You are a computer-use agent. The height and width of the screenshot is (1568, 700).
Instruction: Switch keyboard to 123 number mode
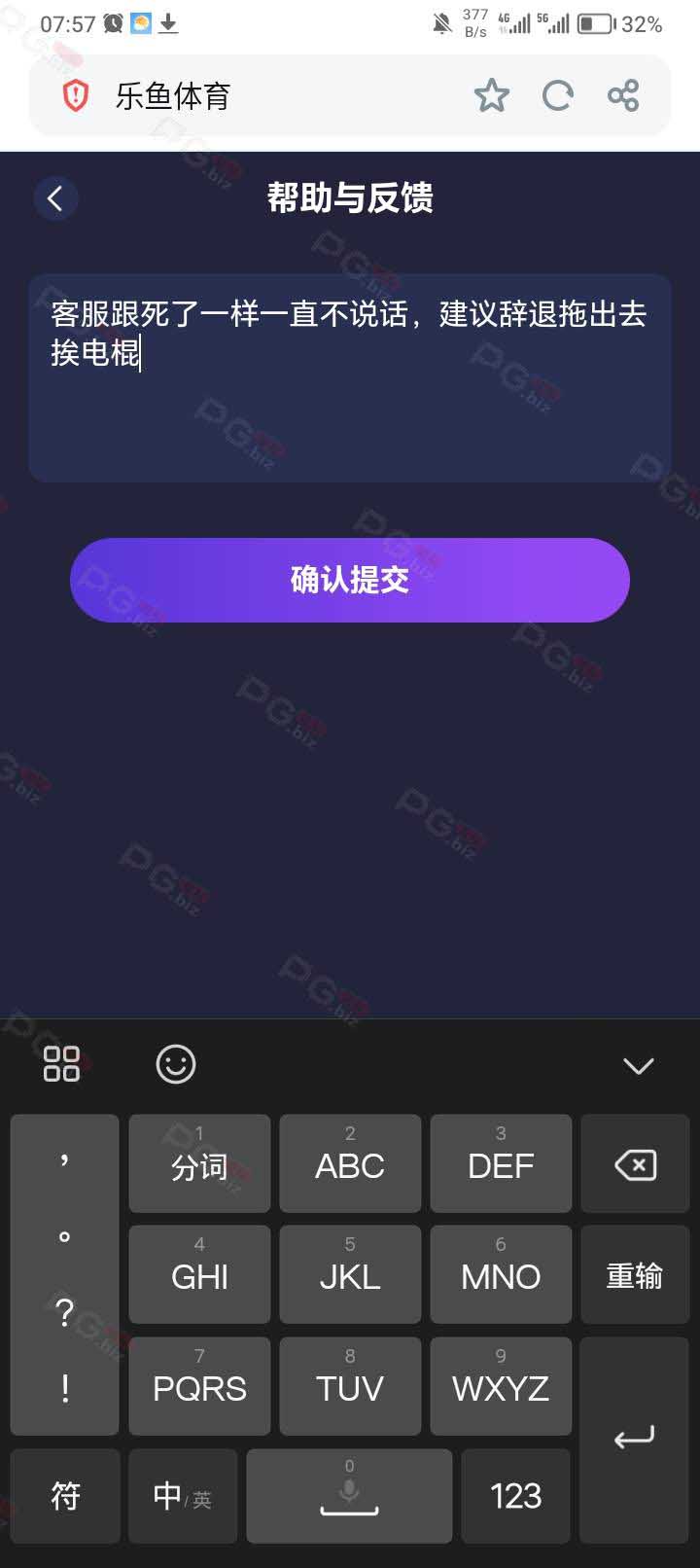pos(515,1496)
